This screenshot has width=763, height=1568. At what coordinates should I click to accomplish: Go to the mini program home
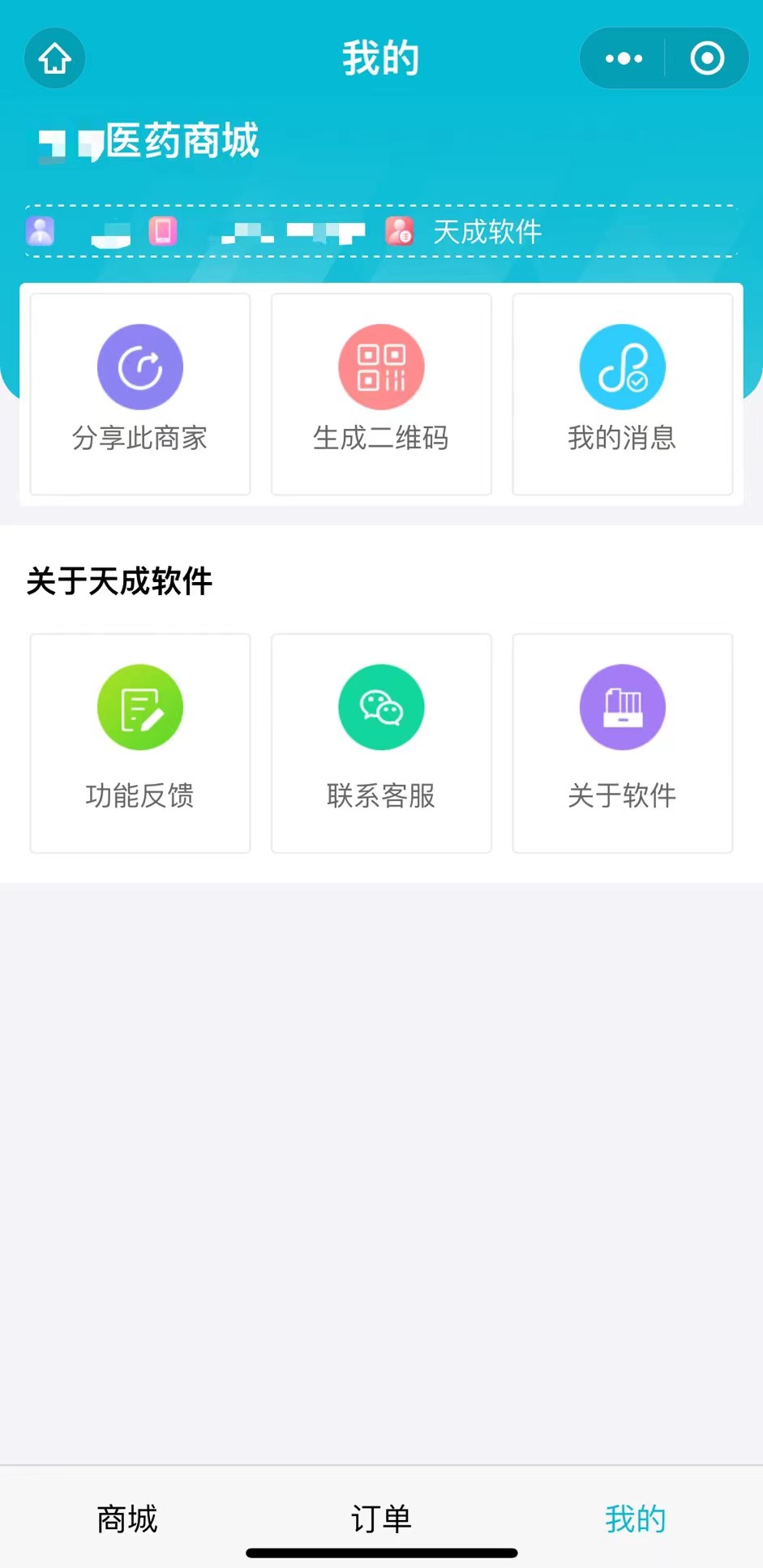tap(55, 58)
